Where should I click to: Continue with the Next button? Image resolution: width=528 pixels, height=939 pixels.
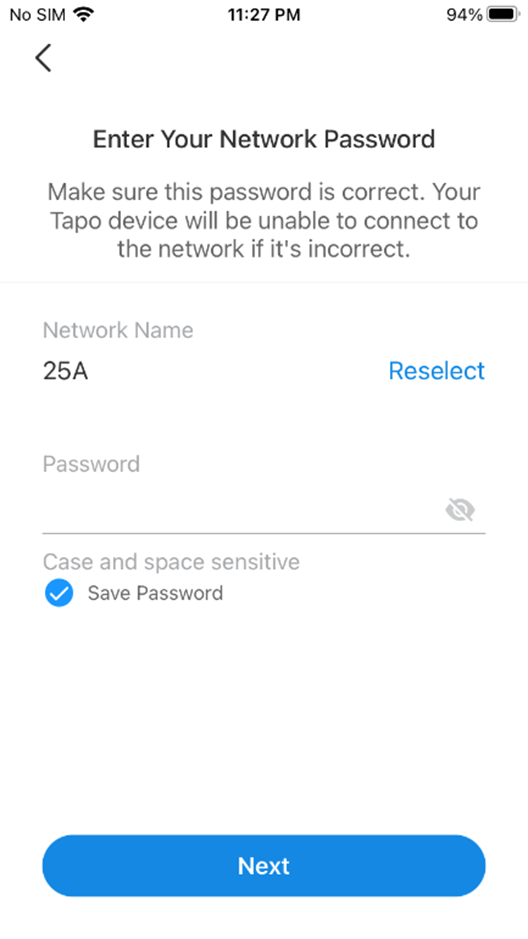pos(264,866)
